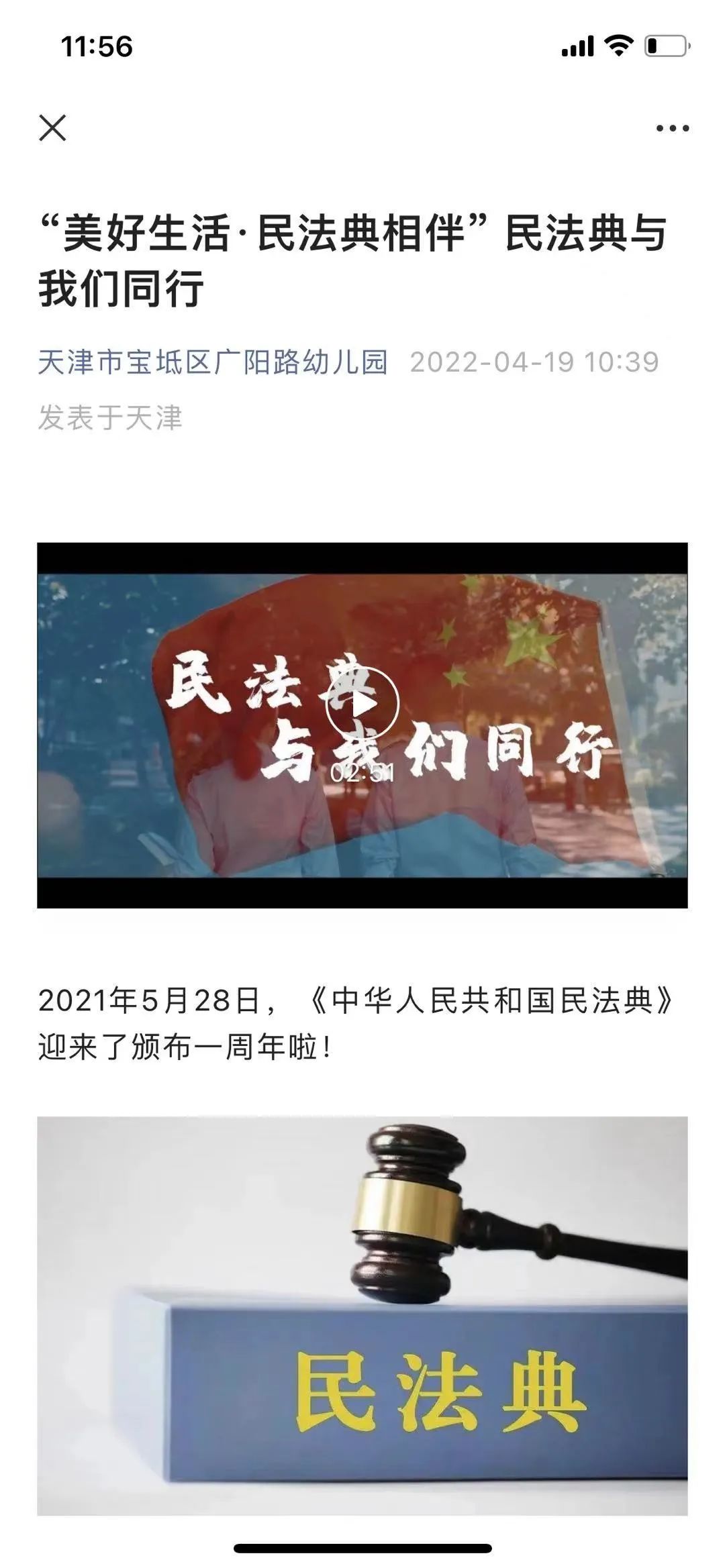Select the publish date 2022-04-19 10:39
This screenshot has width=725, height=1568.
534,362
